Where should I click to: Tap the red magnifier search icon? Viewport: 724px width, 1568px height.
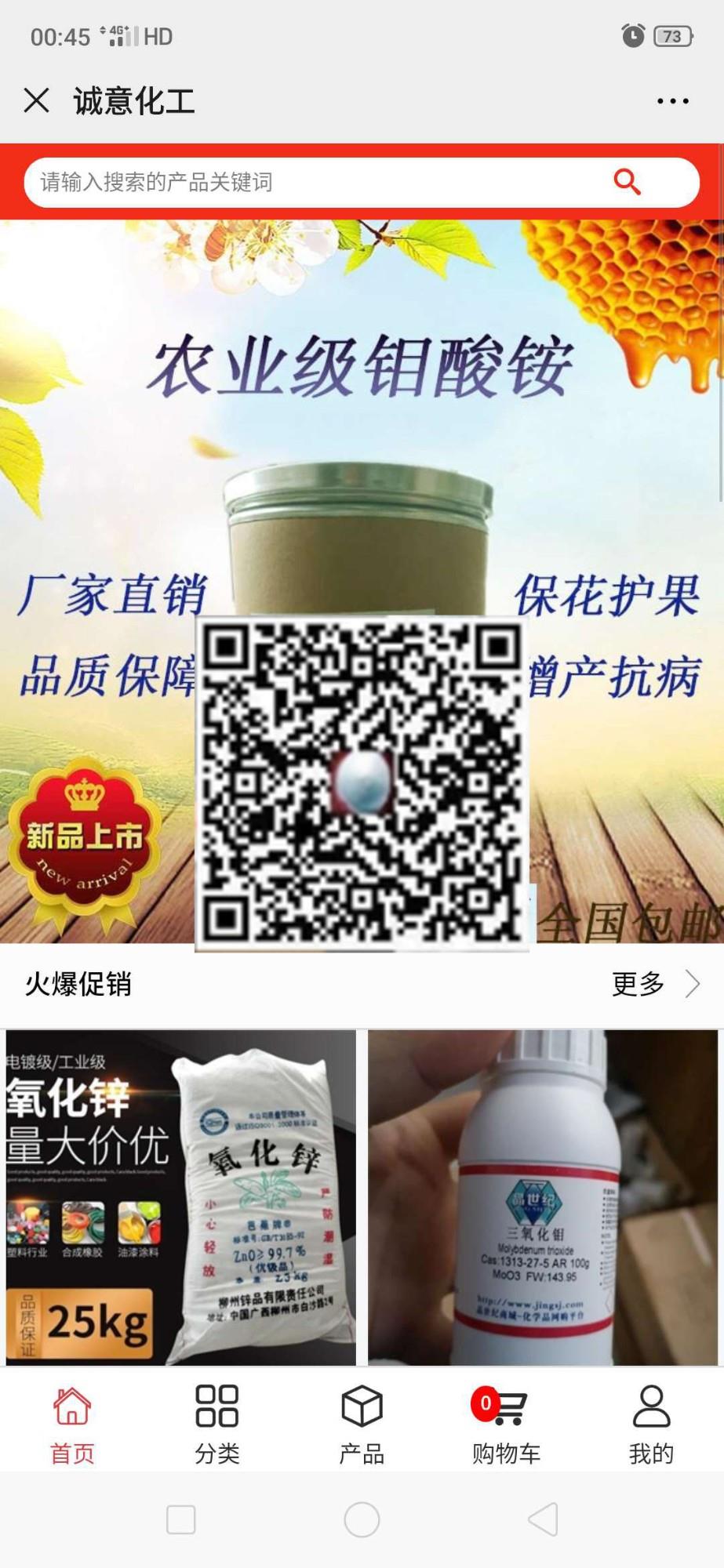627,182
